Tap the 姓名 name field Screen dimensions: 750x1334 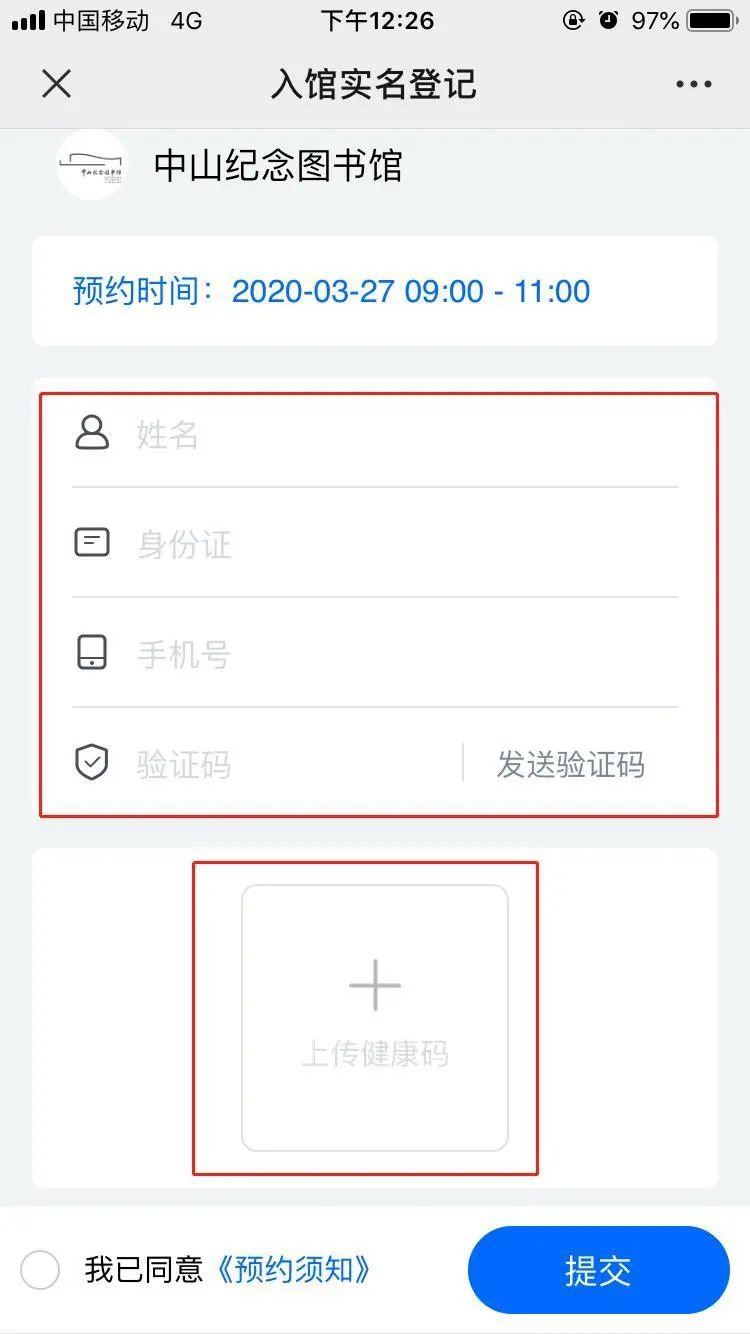tap(400, 435)
